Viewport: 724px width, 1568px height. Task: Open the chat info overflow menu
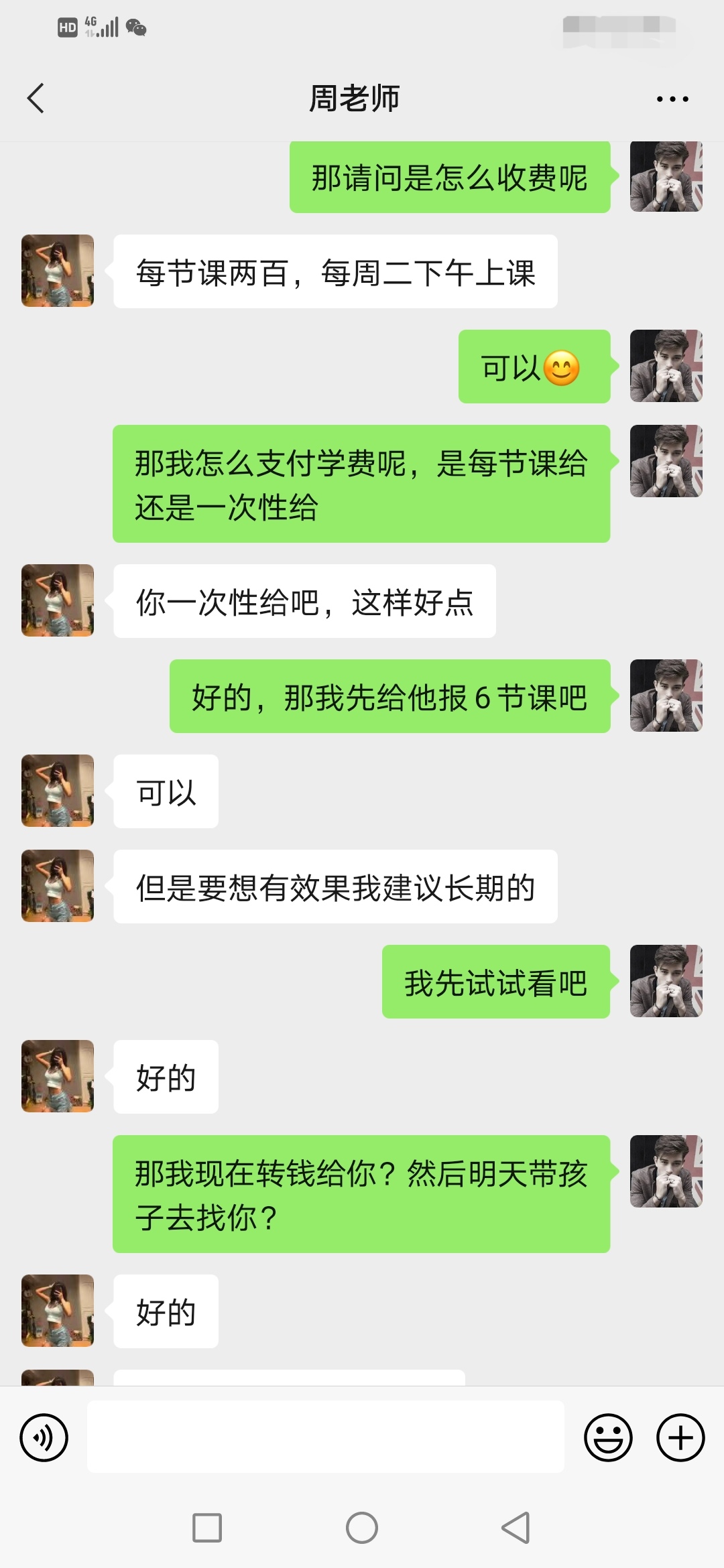(x=672, y=99)
